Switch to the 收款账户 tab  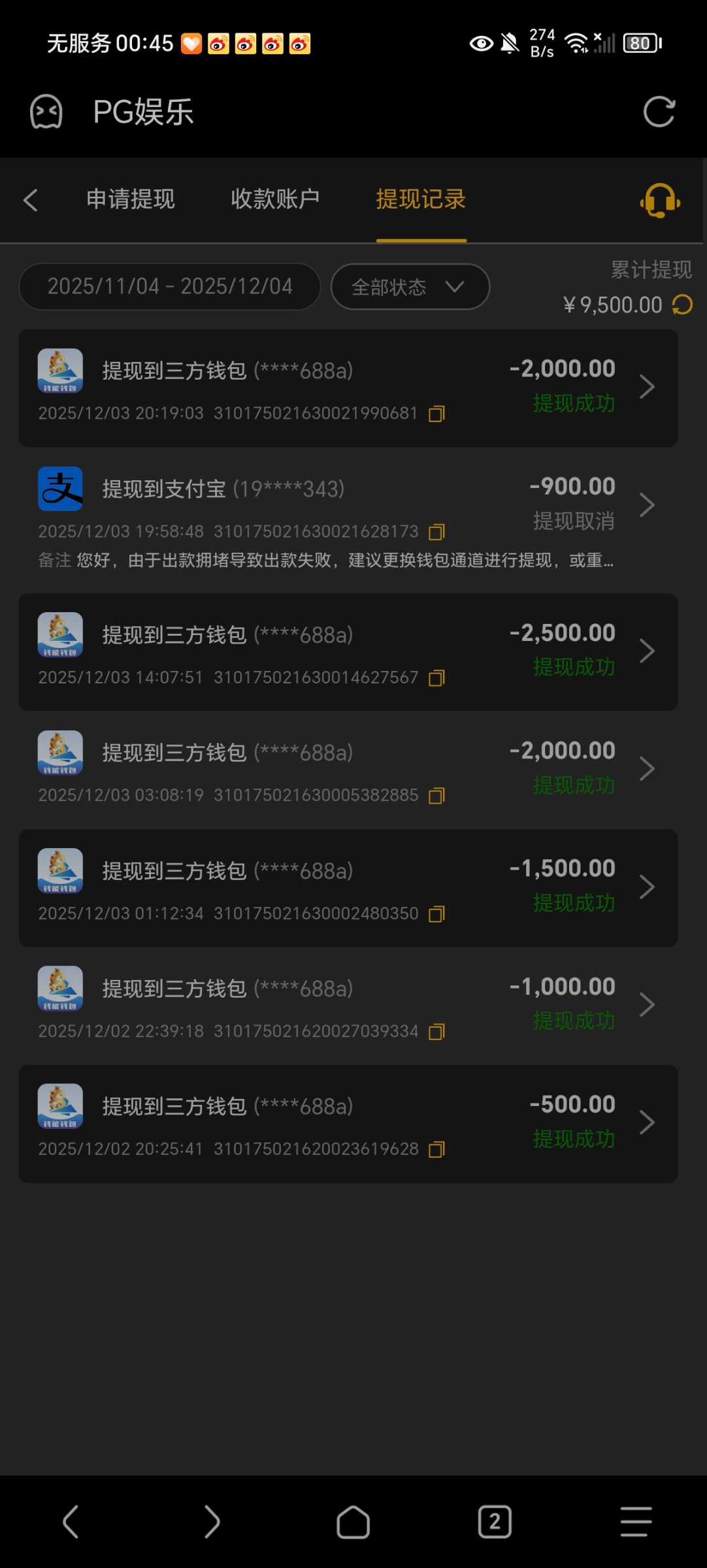(x=275, y=199)
